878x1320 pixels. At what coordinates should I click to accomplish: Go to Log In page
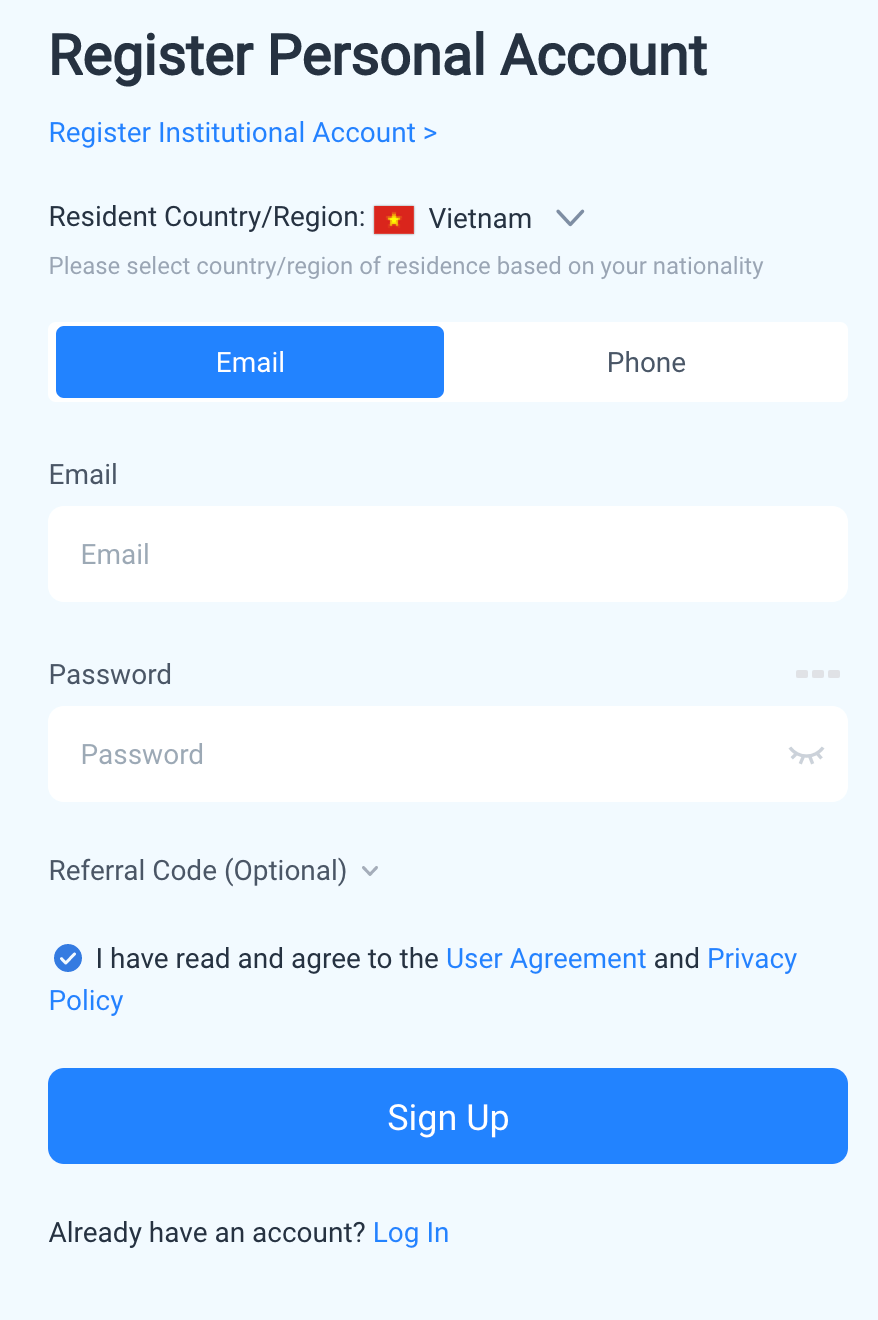410,1233
